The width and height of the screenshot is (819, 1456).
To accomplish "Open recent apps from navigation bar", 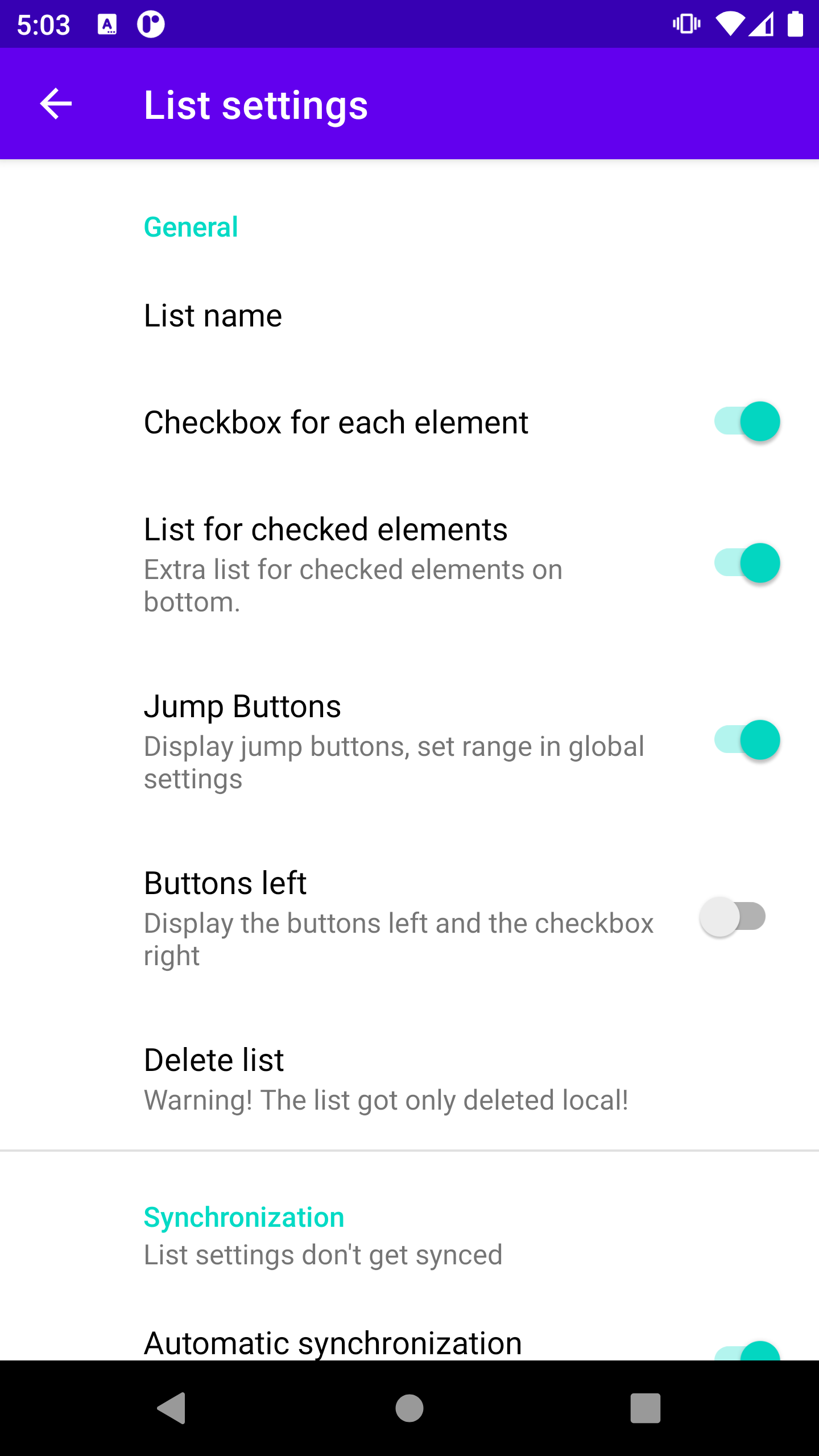I will click(645, 1408).
